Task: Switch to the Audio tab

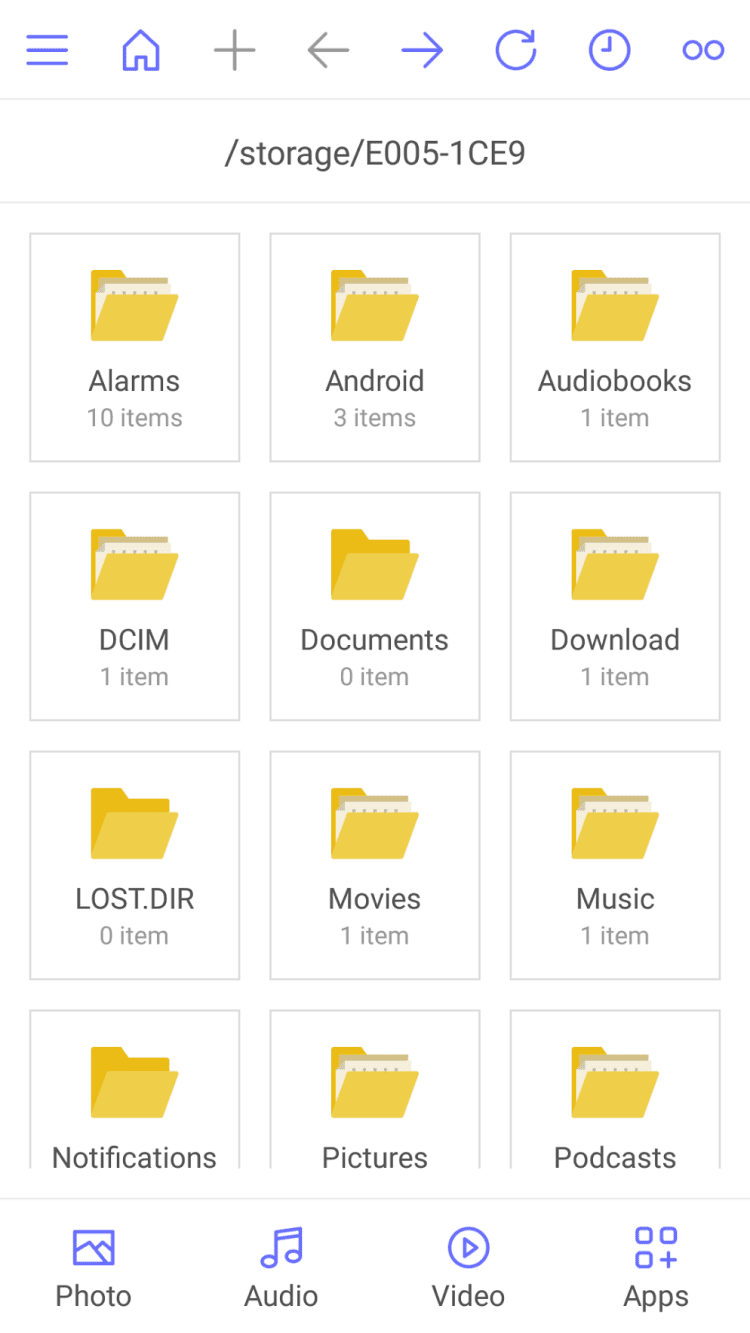Action: click(281, 1267)
